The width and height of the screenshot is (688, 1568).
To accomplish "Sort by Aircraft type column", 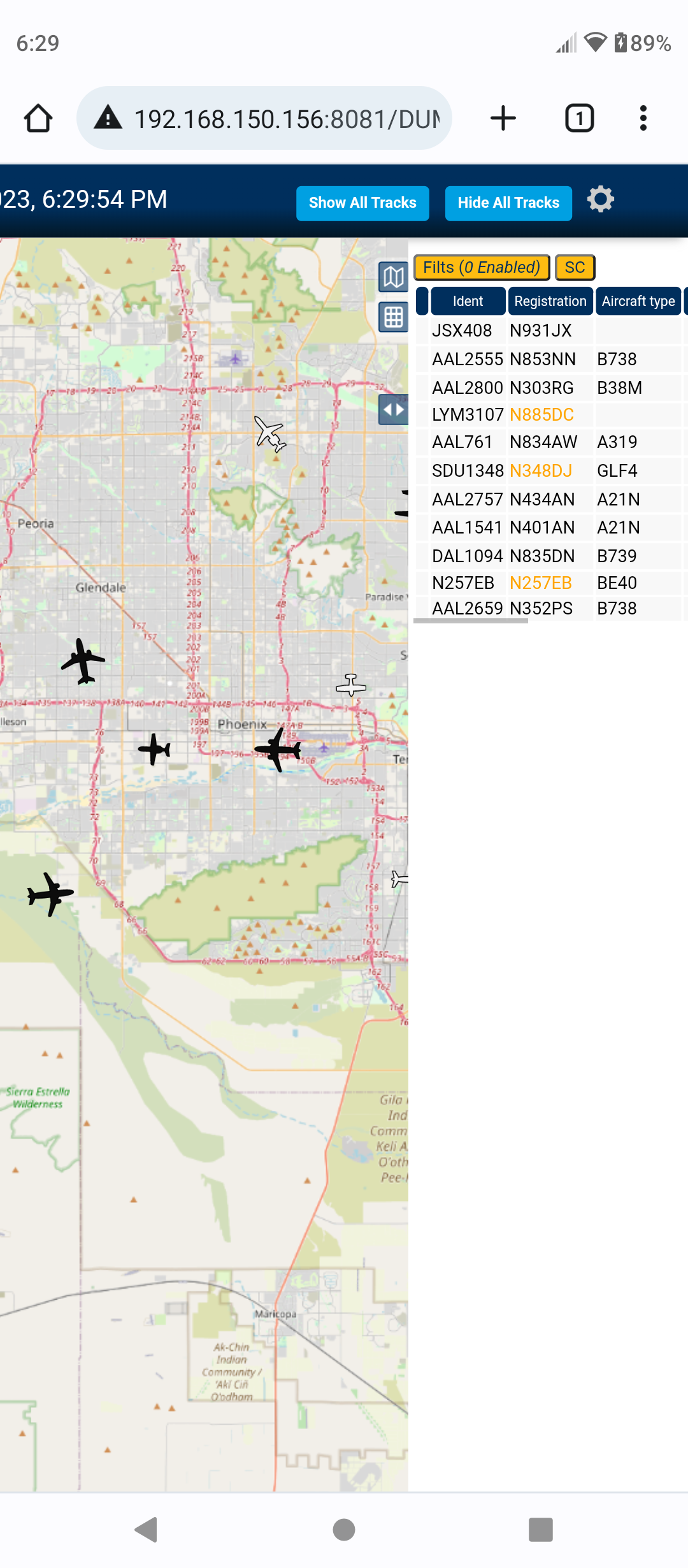I will pos(638,301).
